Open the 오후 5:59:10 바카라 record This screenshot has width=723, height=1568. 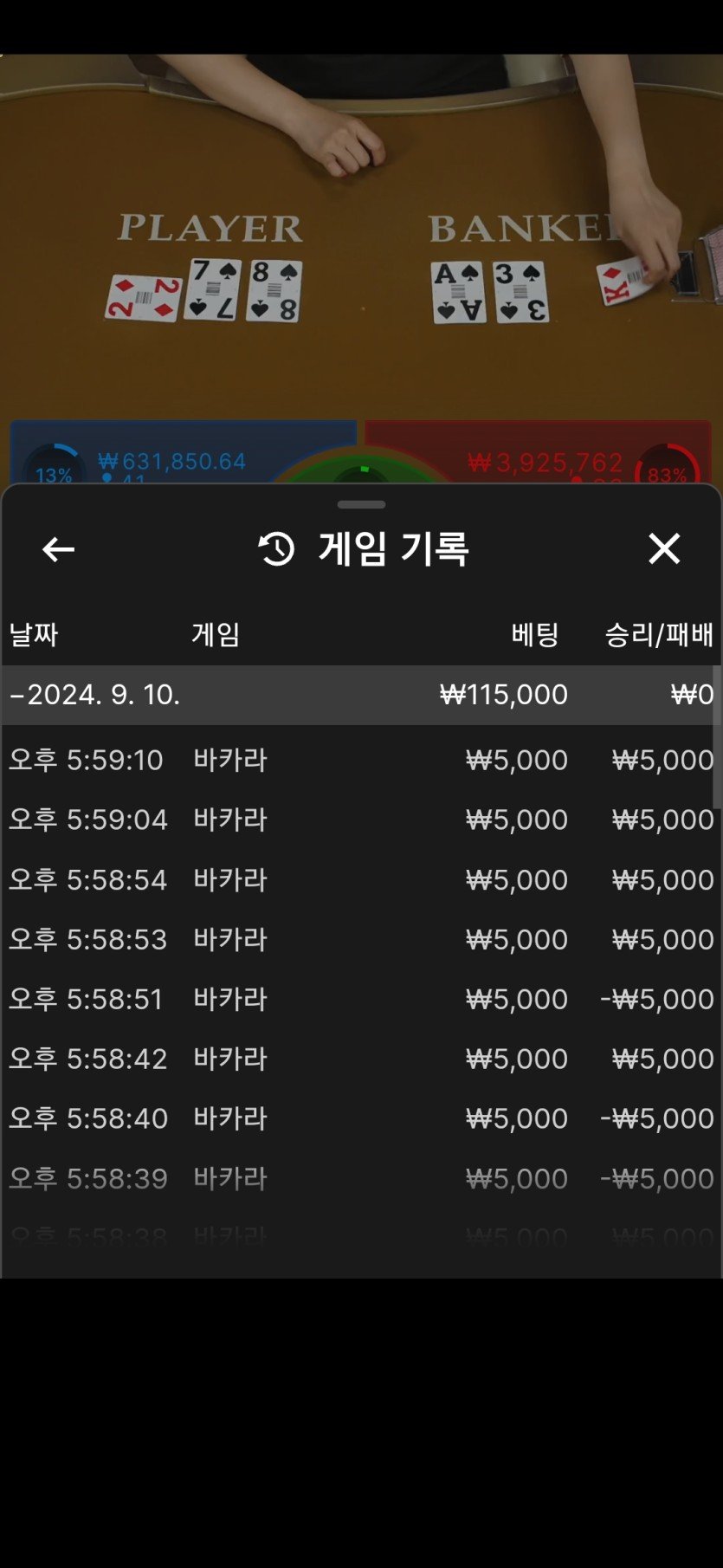[360, 760]
